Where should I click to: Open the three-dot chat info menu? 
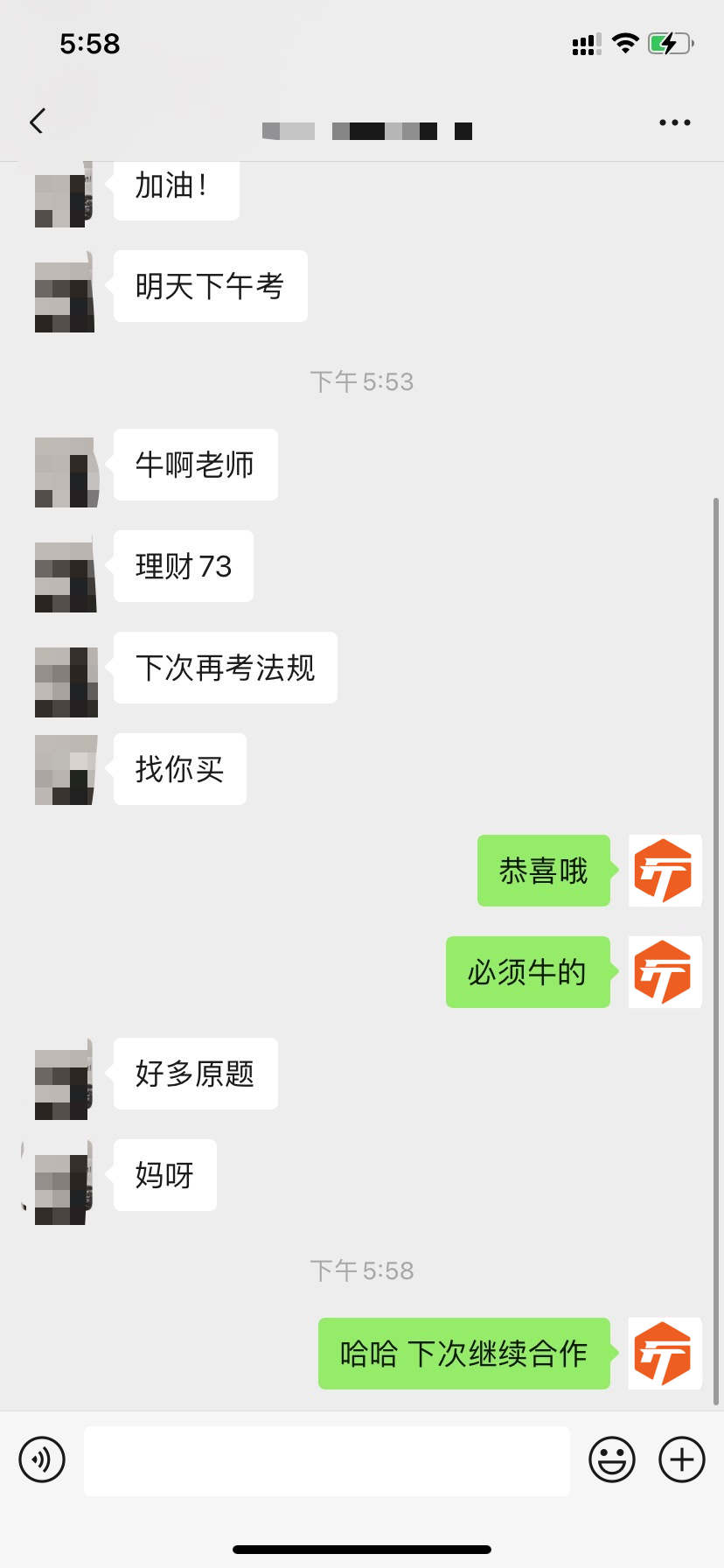(x=674, y=122)
